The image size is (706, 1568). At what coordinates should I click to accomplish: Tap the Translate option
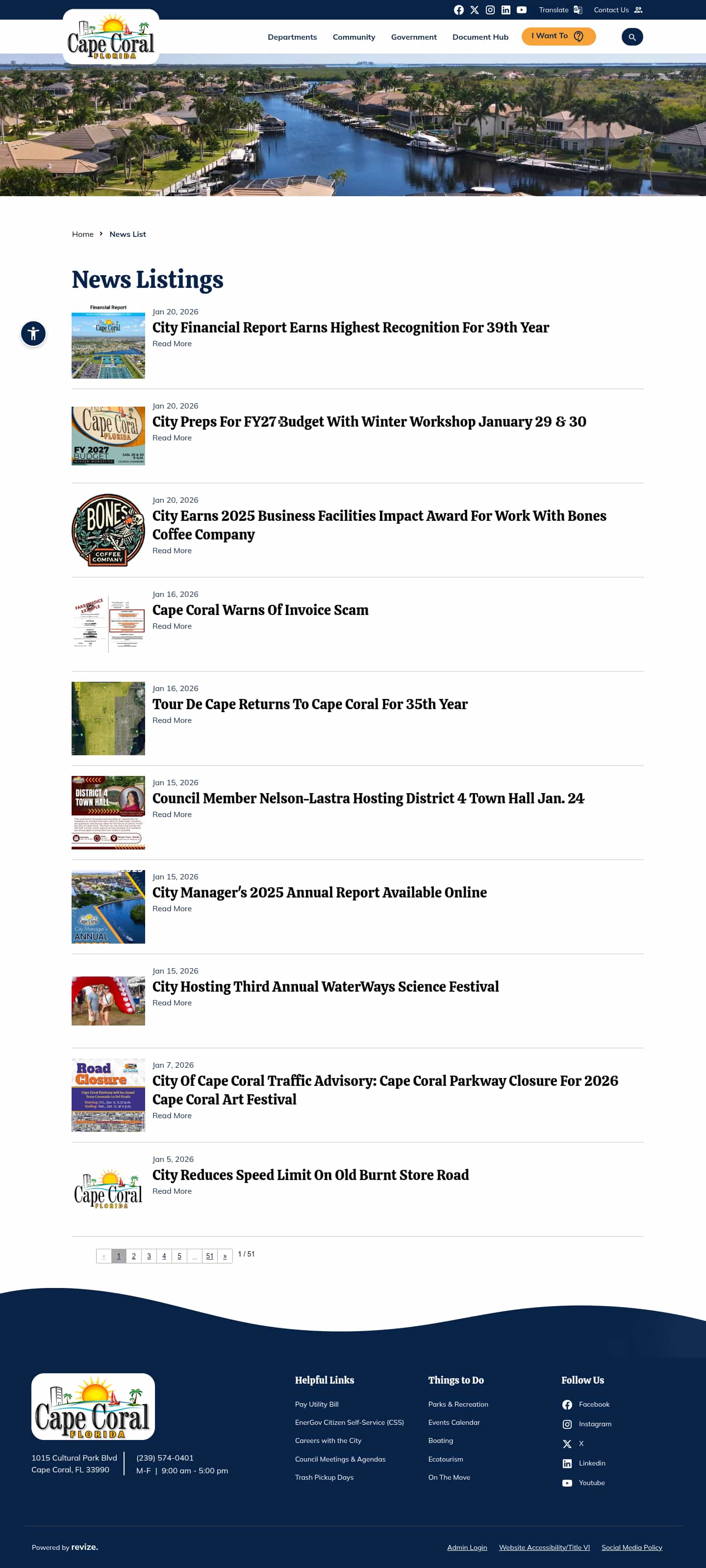pos(560,10)
